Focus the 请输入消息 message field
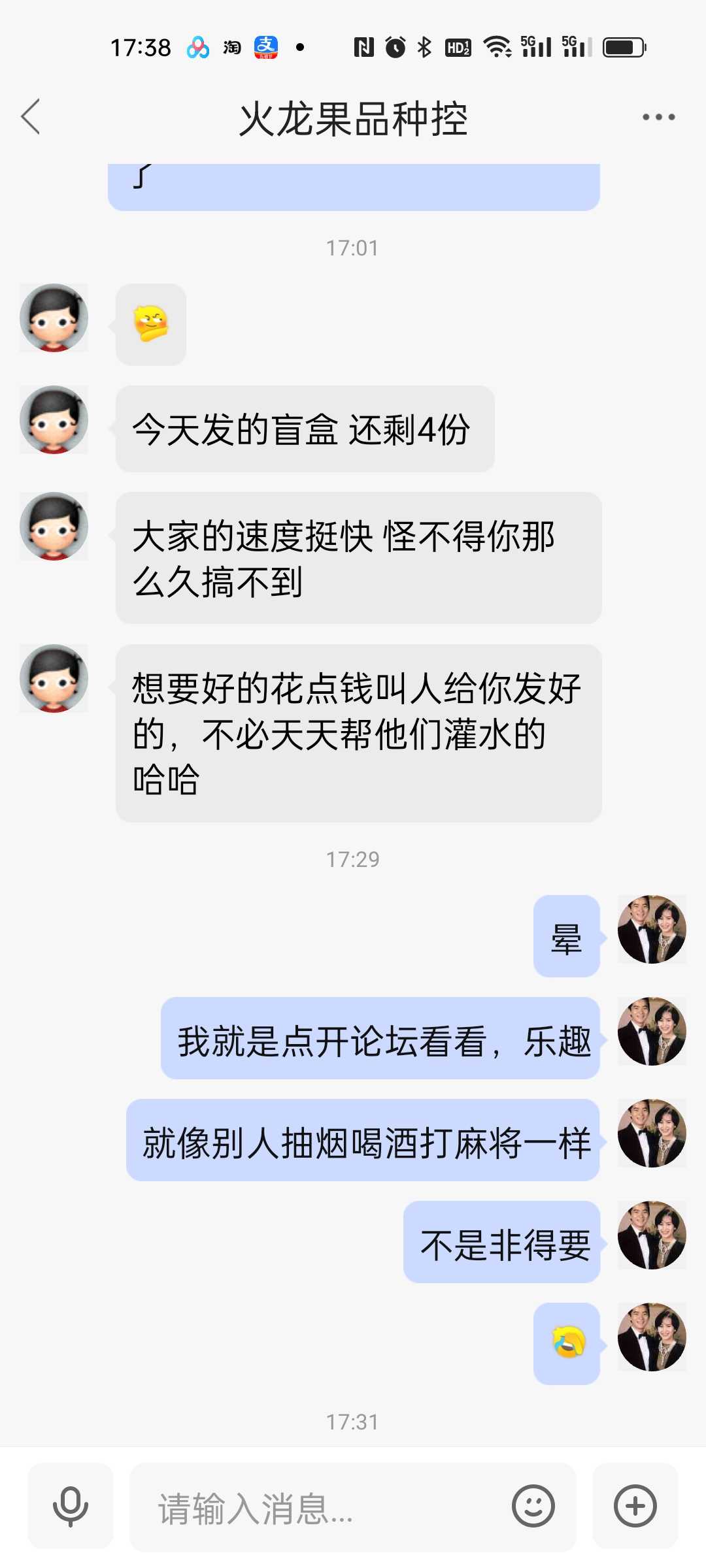706x1568 pixels. 320,1508
